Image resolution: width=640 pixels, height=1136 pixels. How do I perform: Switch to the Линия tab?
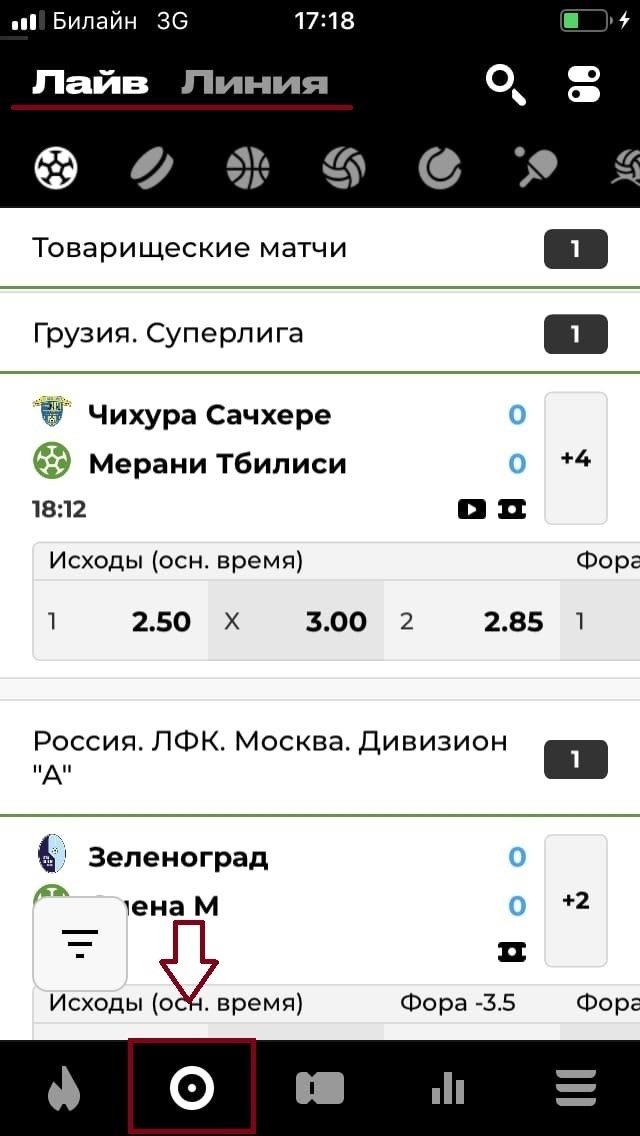[254, 83]
